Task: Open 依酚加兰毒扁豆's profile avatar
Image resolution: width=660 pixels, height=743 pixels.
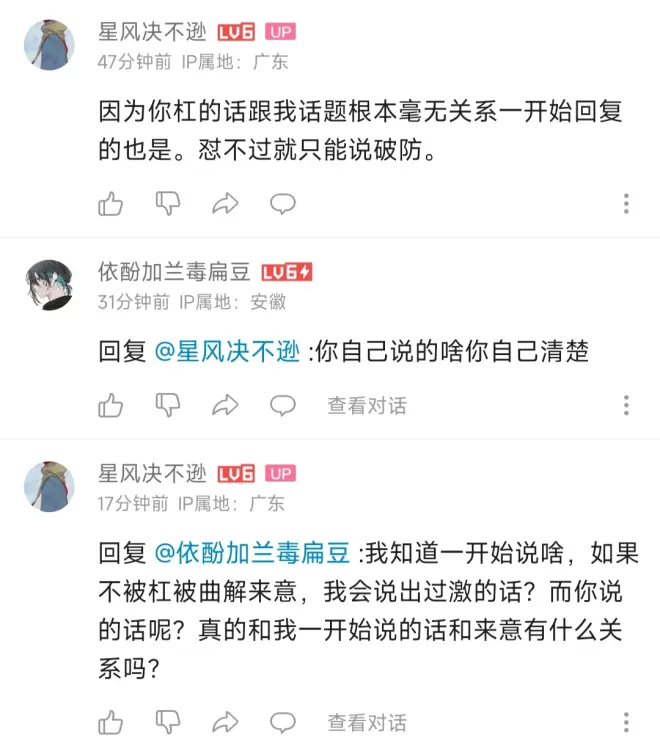Action: tap(49, 285)
